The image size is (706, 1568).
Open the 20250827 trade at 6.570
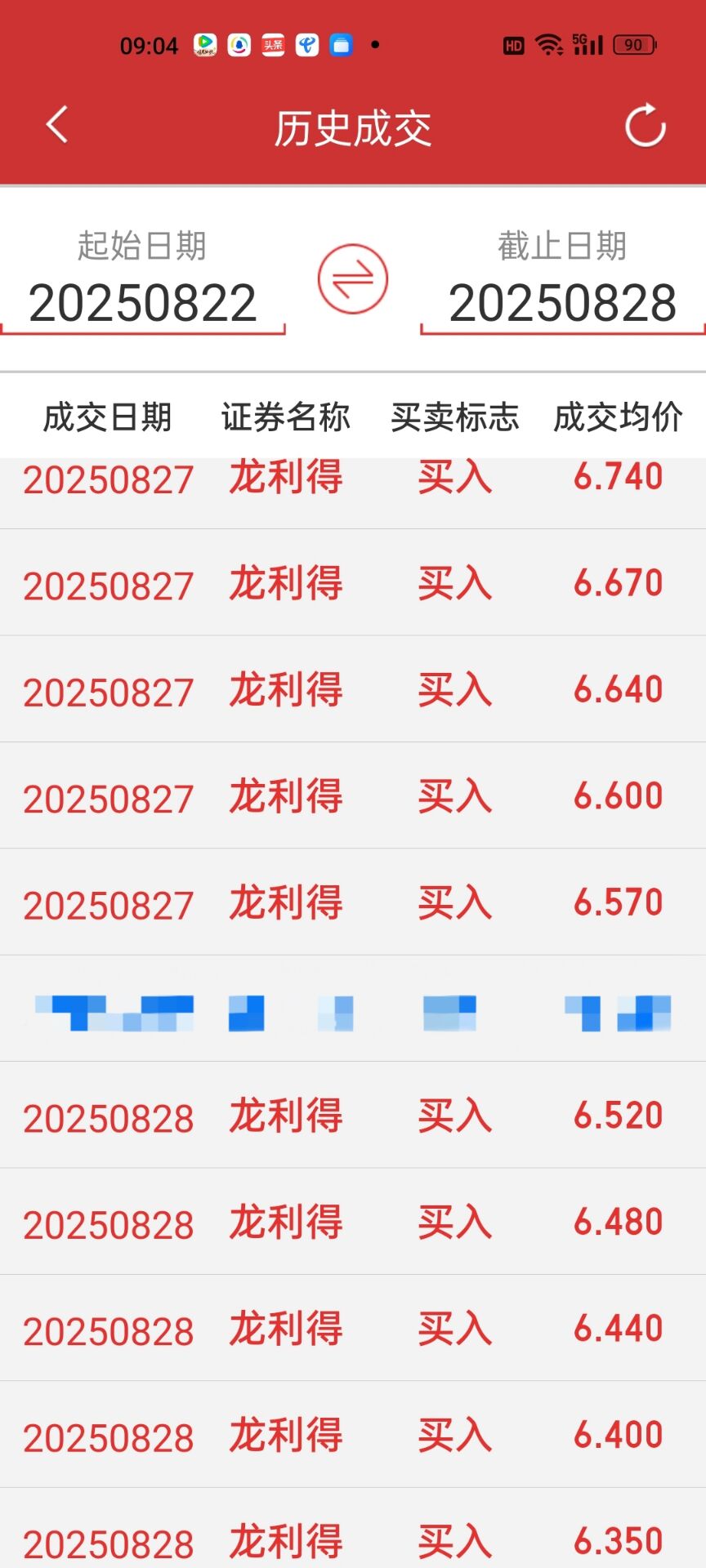coord(353,902)
